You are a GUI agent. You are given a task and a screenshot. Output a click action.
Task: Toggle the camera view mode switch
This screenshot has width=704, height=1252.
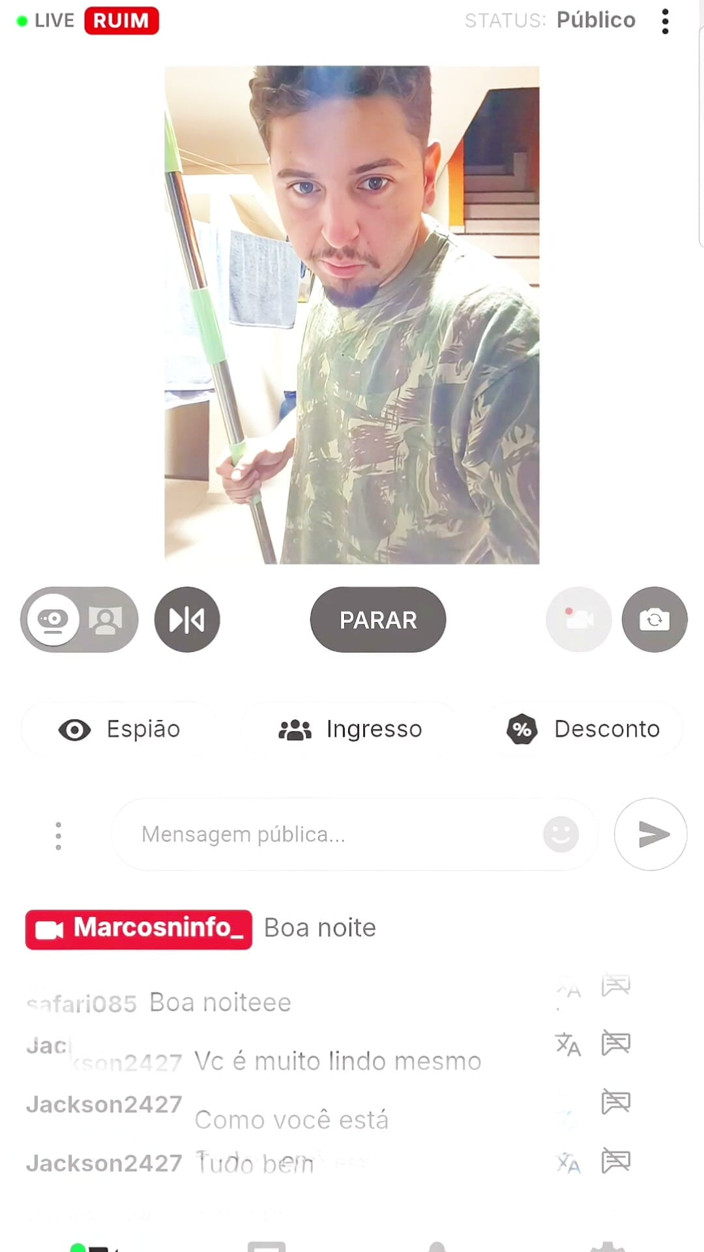pos(79,620)
